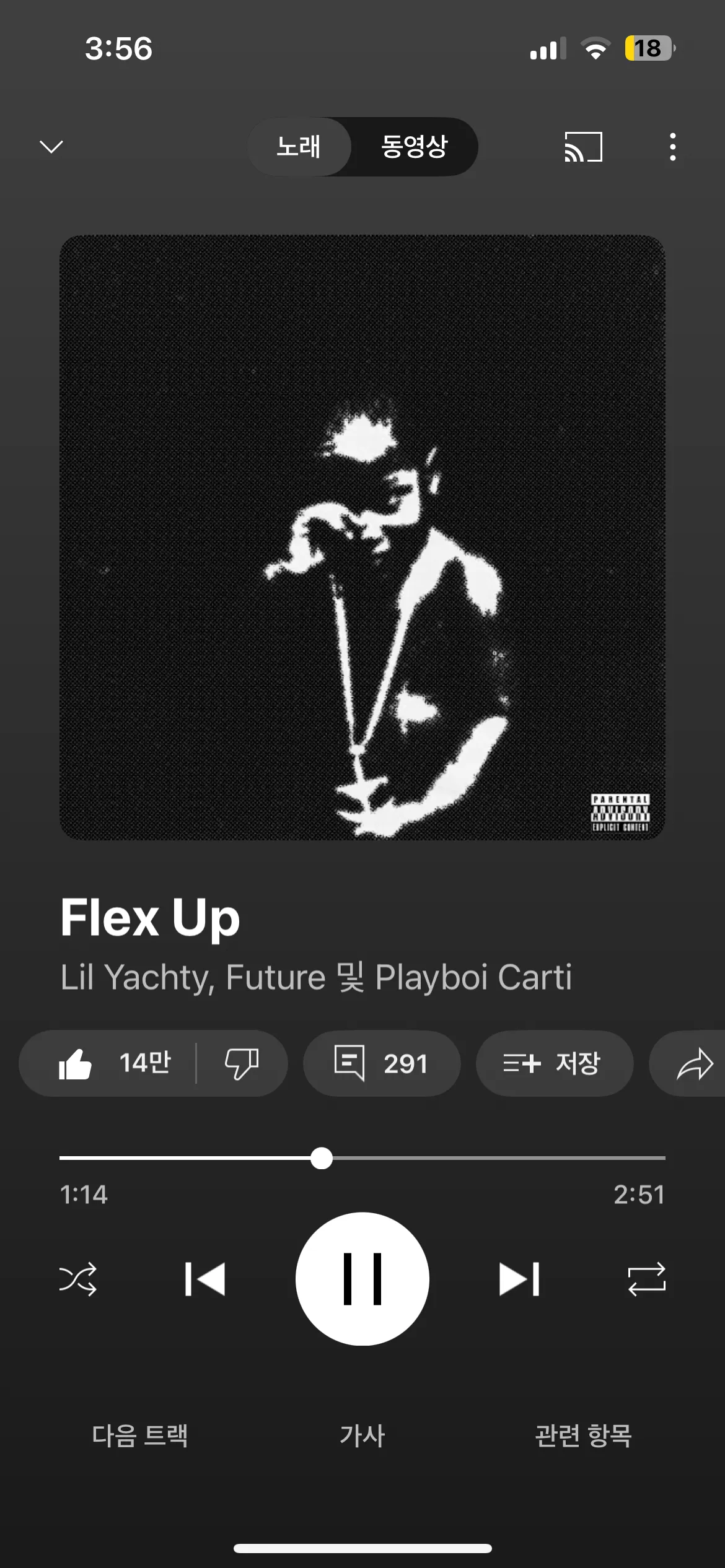Open the three-dot overflow menu
The width and height of the screenshot is (725, 1568).
[672, 147]
